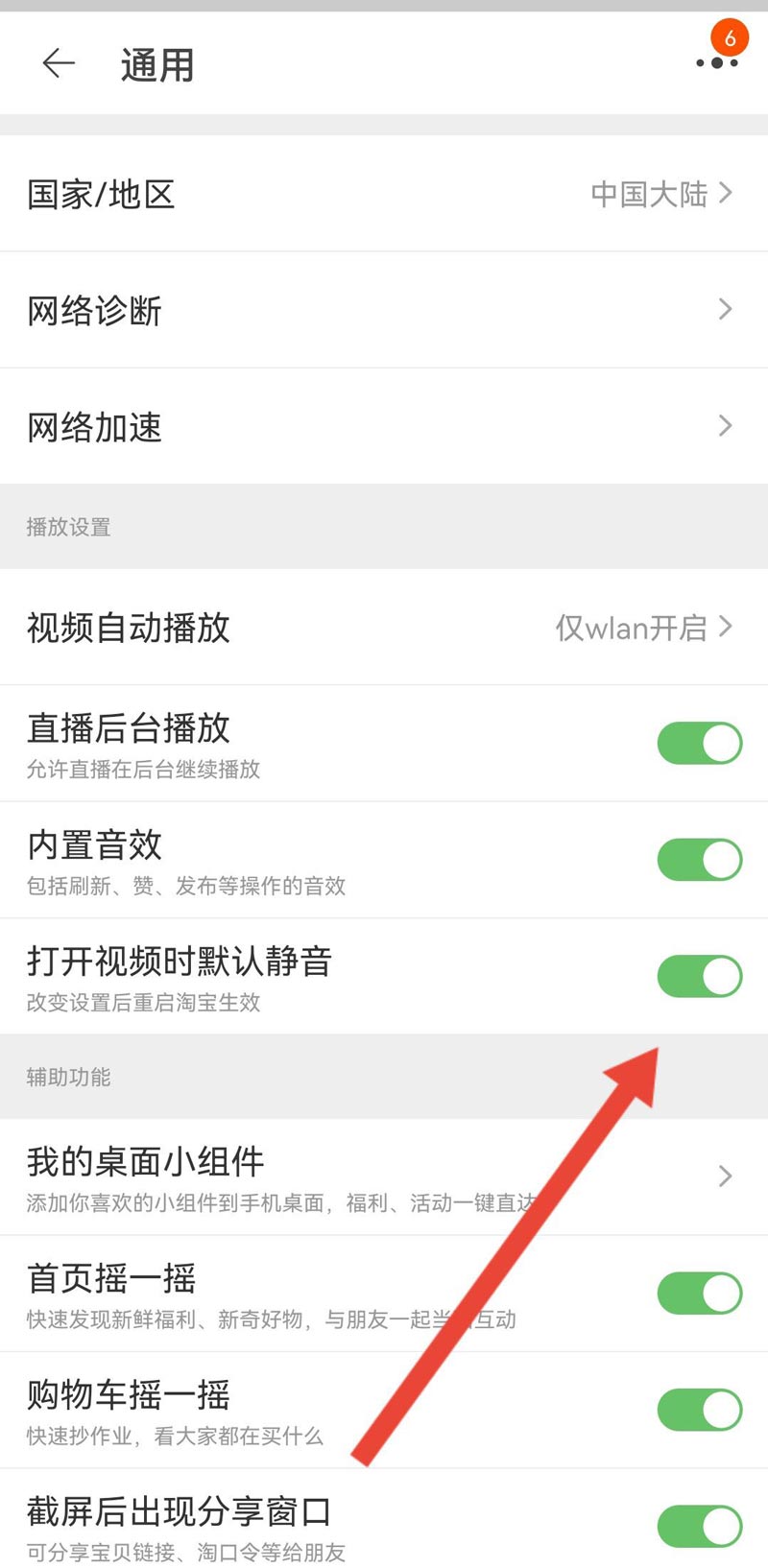
Task: Open 国家/地区 setting
Action: 384,194
